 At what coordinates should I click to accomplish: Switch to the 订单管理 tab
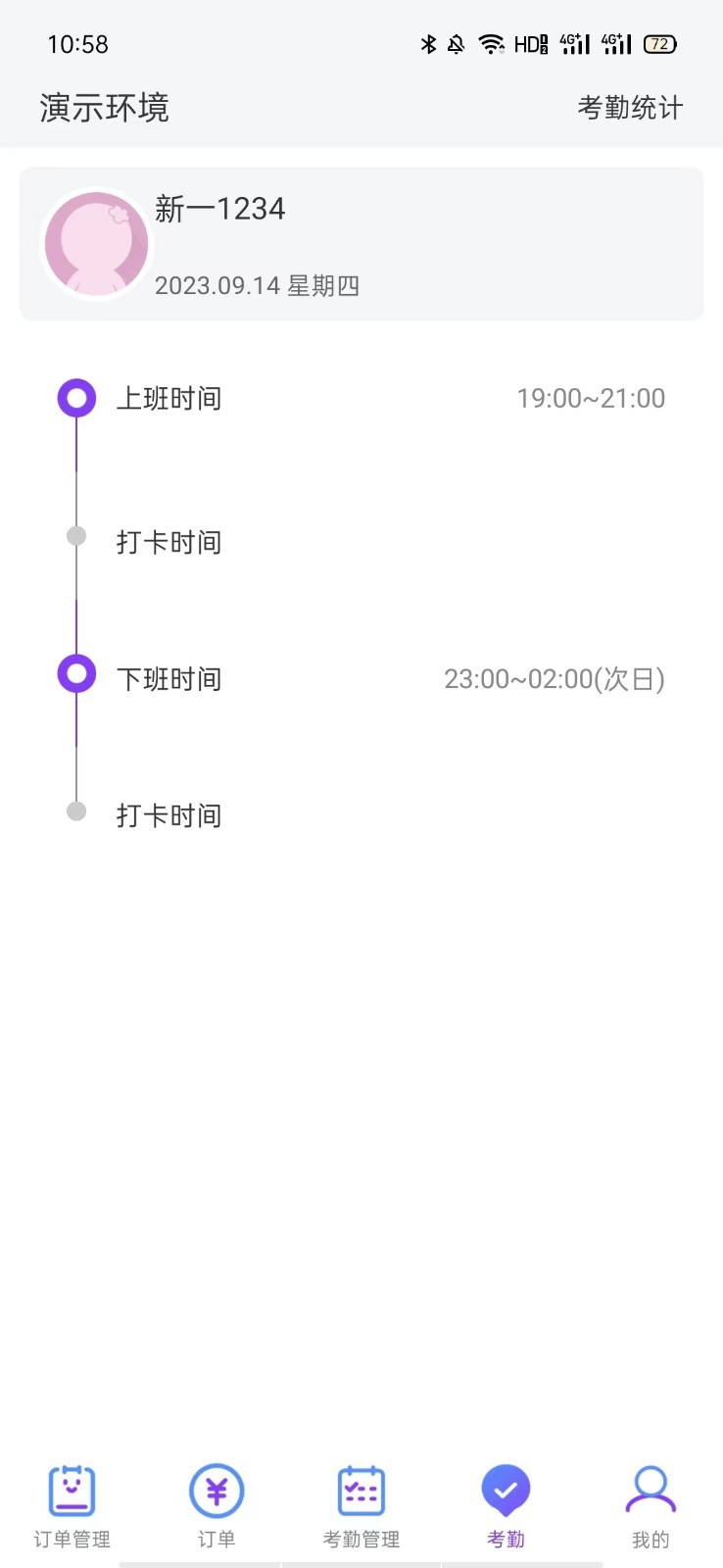(x=72, y=1506)
